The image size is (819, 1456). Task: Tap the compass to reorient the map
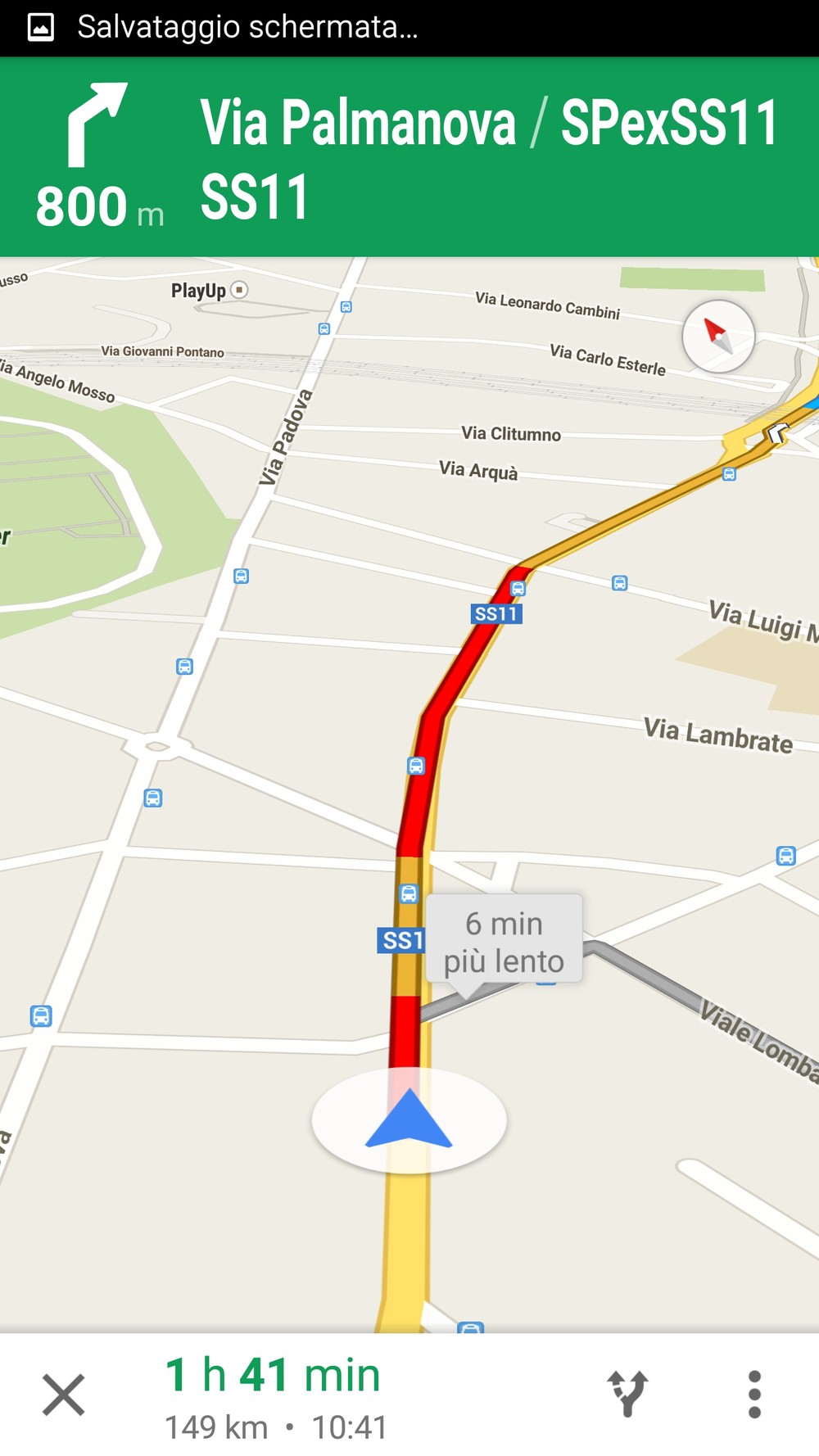tap(718, 337)
